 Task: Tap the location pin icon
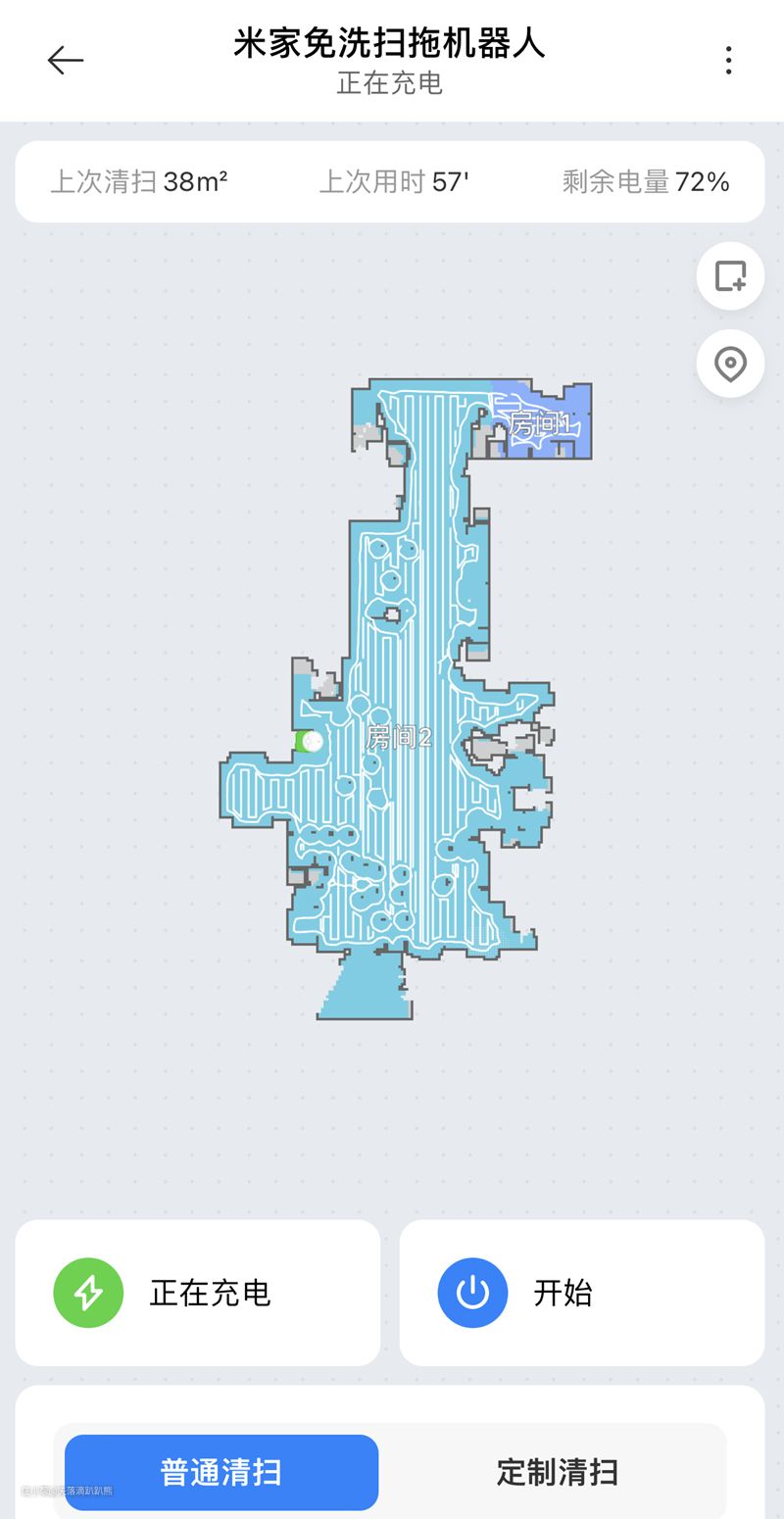click(730, 364)
